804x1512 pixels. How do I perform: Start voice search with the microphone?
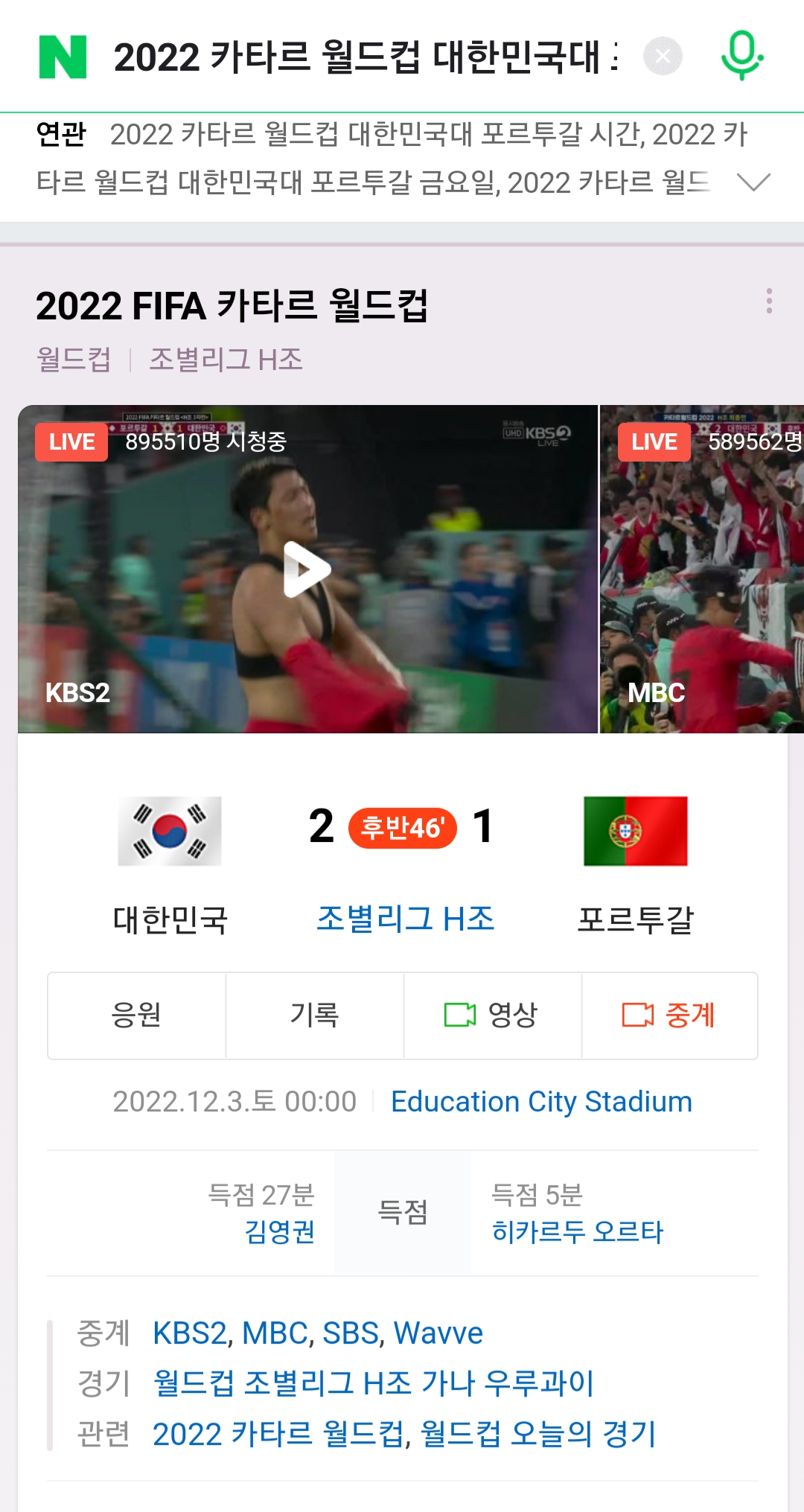click(741, 56)
